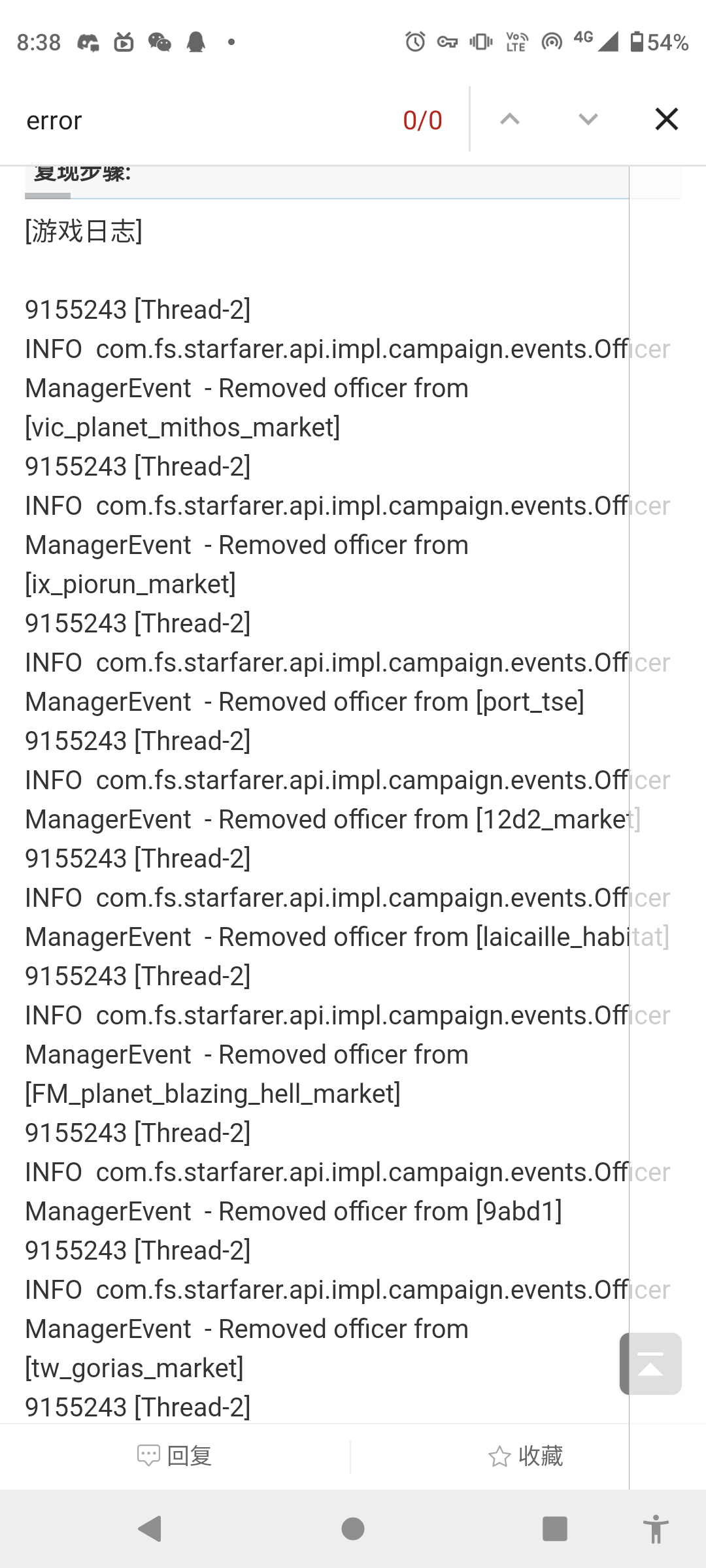Viewport: 706px width, 1568px height.
Task: Tap the back triangle navigation button
Action: pos(149,1529)
